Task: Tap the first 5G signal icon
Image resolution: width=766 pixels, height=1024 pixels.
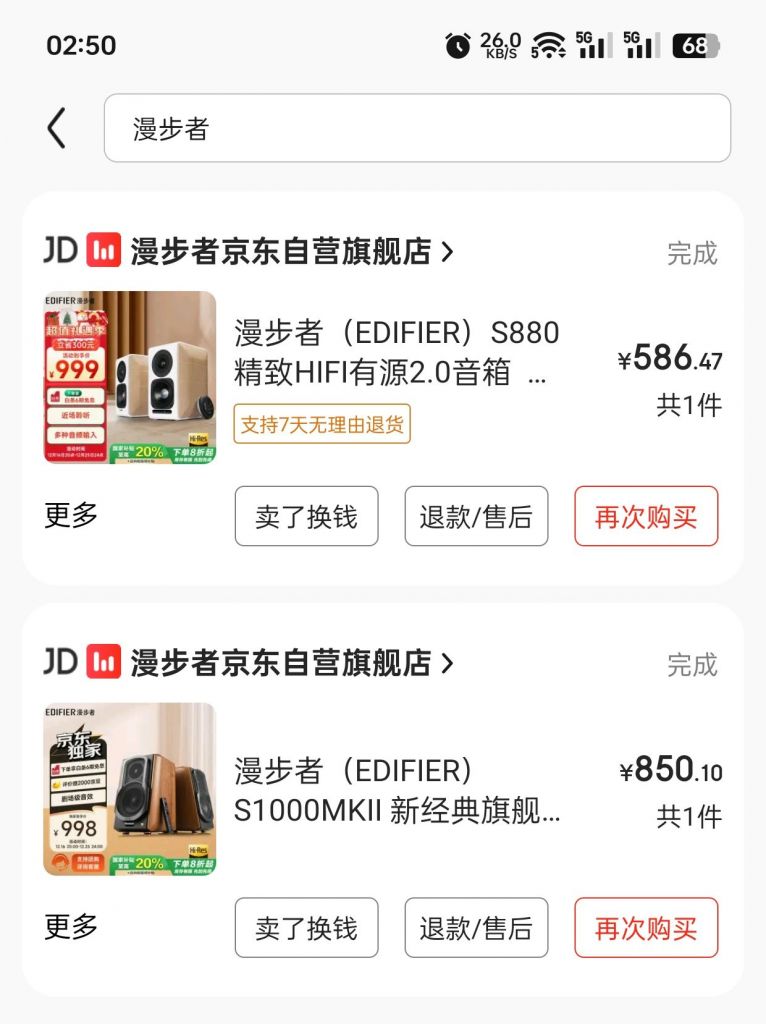Action: coord(594,44)
